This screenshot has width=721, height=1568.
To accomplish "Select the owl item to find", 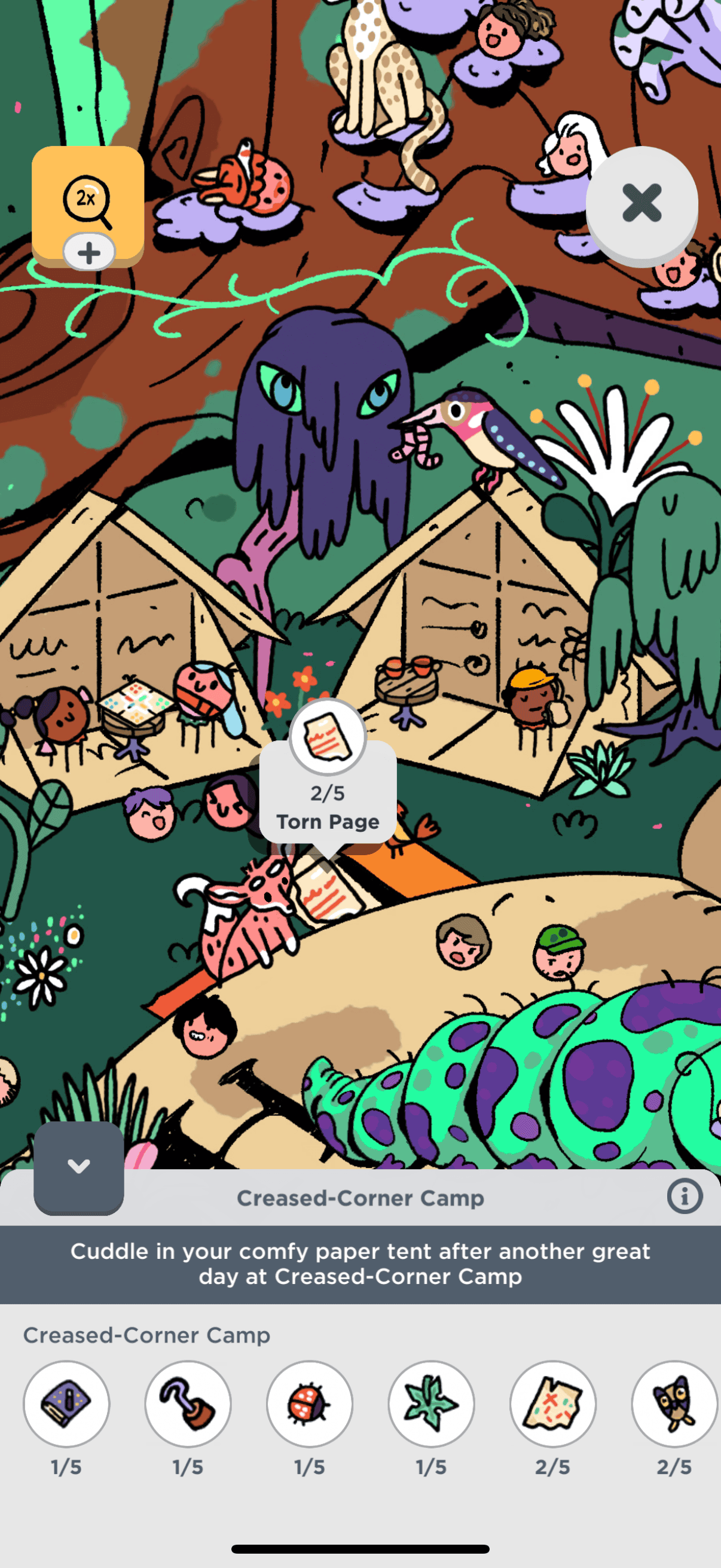I will 674,1404.
